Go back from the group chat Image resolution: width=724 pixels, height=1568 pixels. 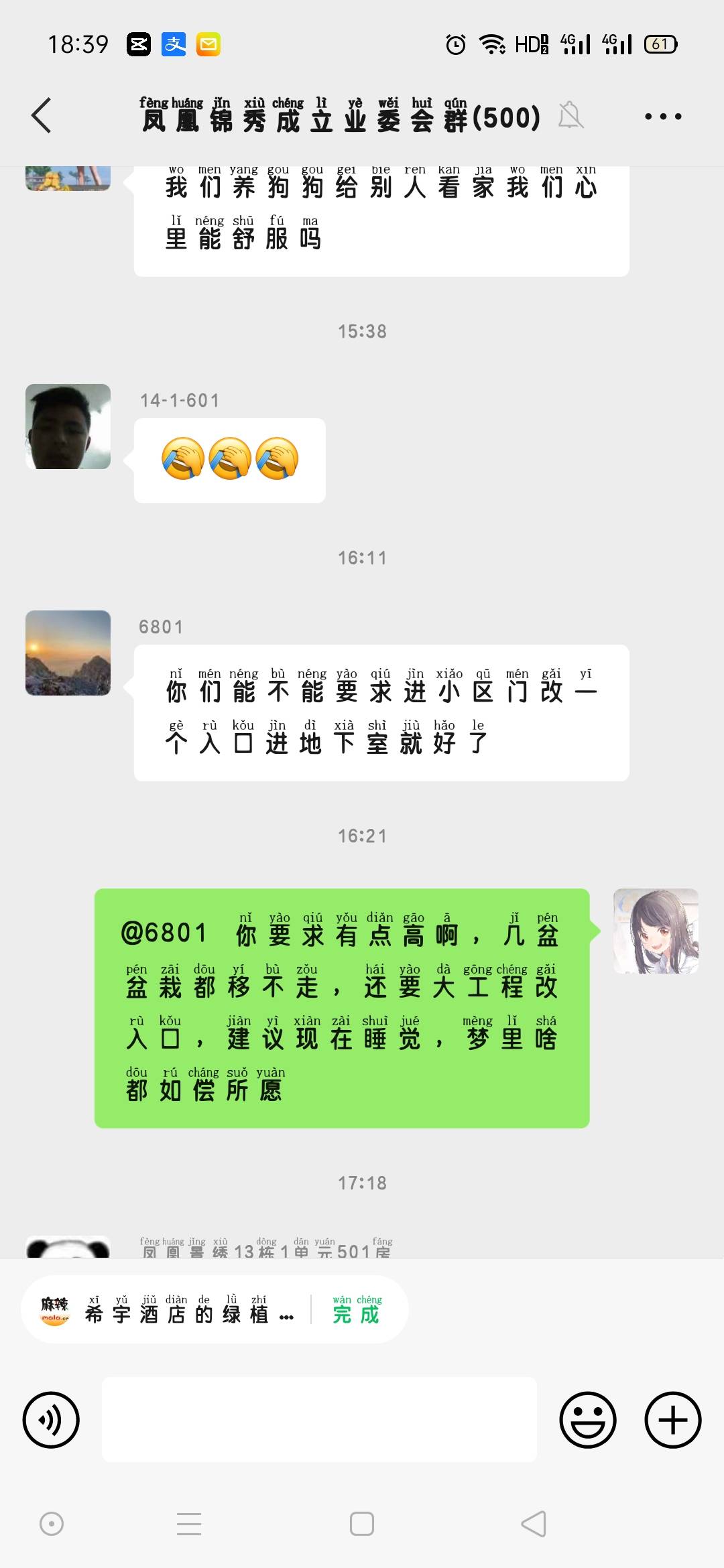tap(42, 116)
